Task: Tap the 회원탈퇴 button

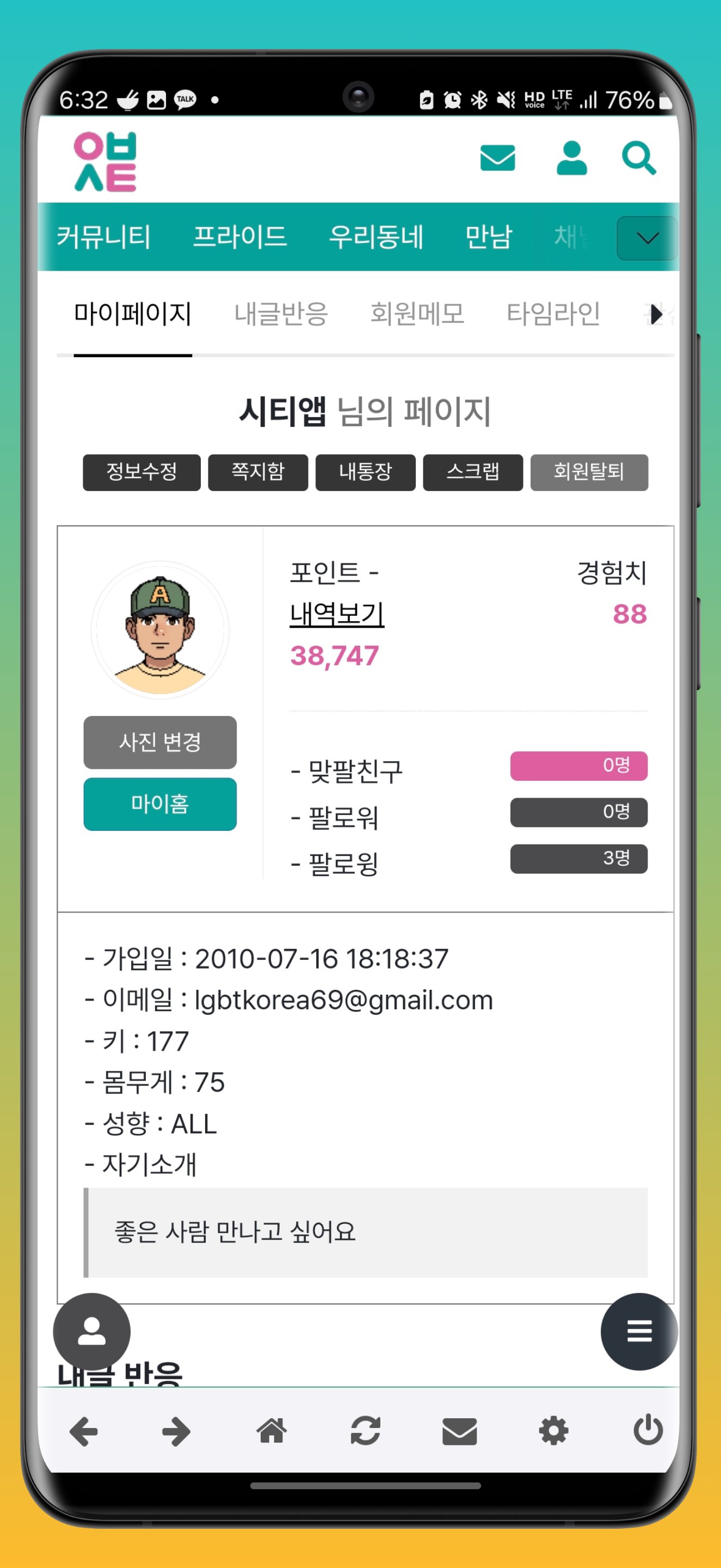Action: tap(588, 471)
